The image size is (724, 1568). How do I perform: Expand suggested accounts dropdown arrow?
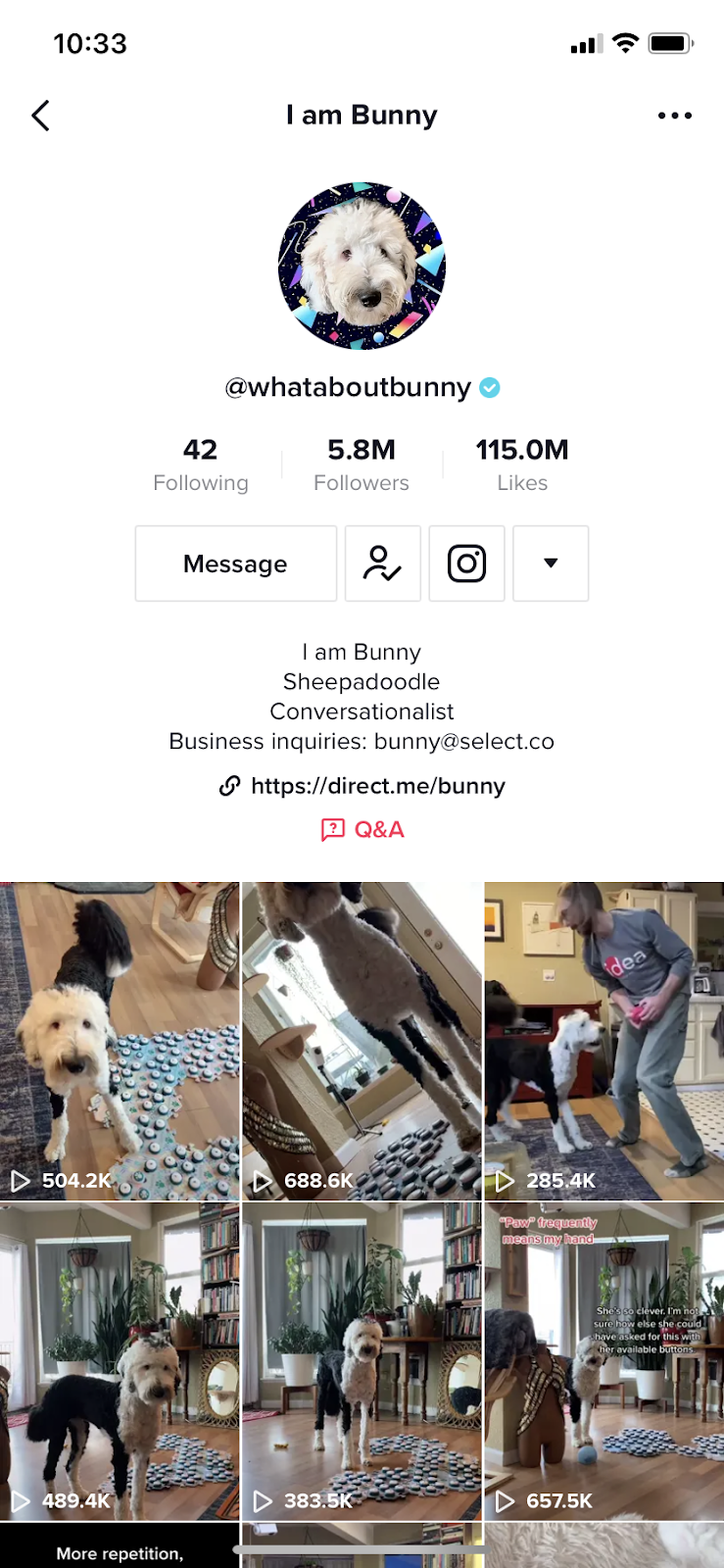pyautogui.click(x=551, y=563)
